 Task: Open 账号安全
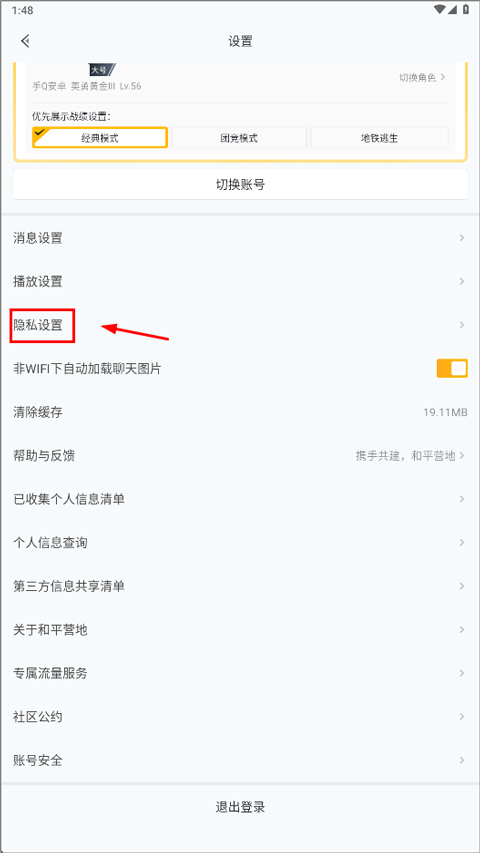pos(240,761)
